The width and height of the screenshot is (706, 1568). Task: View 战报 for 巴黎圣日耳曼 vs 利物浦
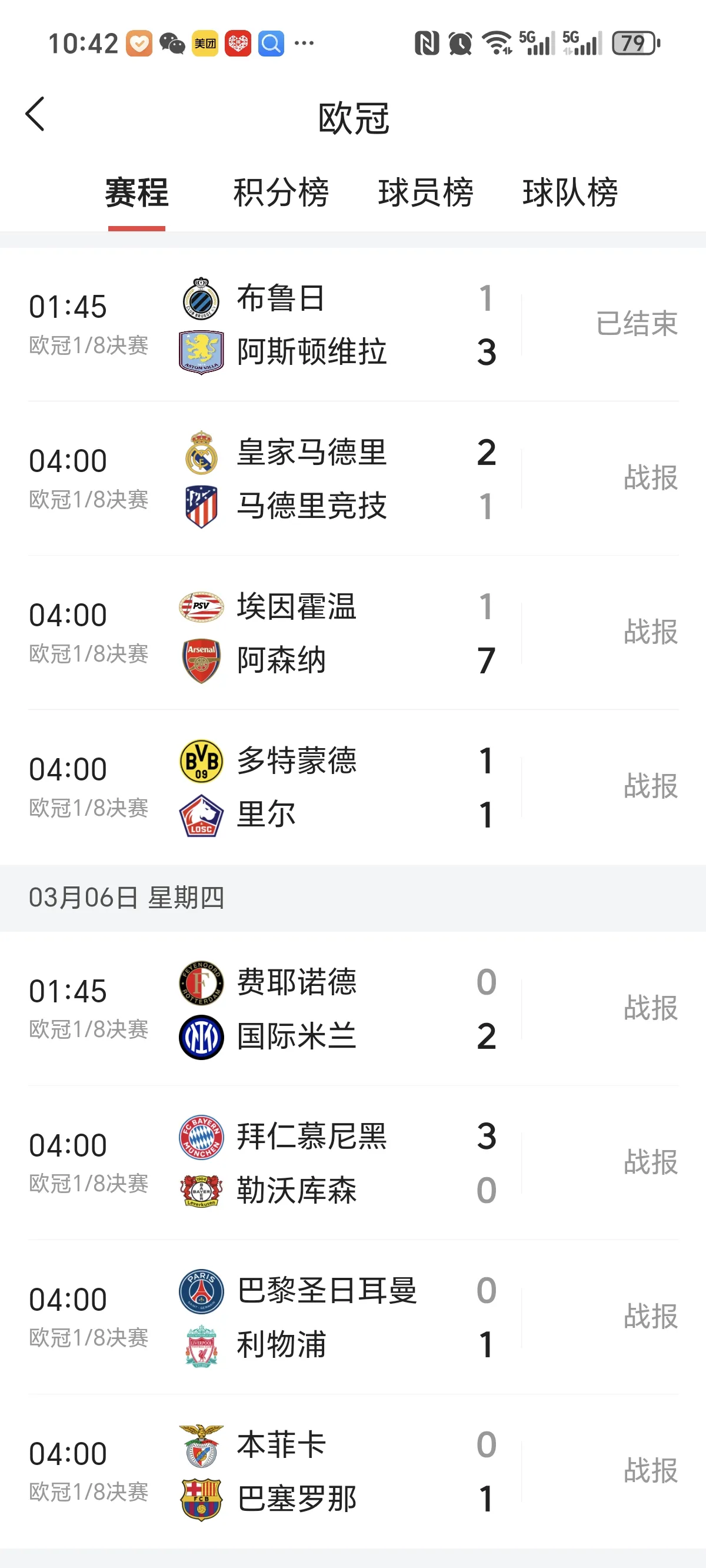(x=651, y=1317)
